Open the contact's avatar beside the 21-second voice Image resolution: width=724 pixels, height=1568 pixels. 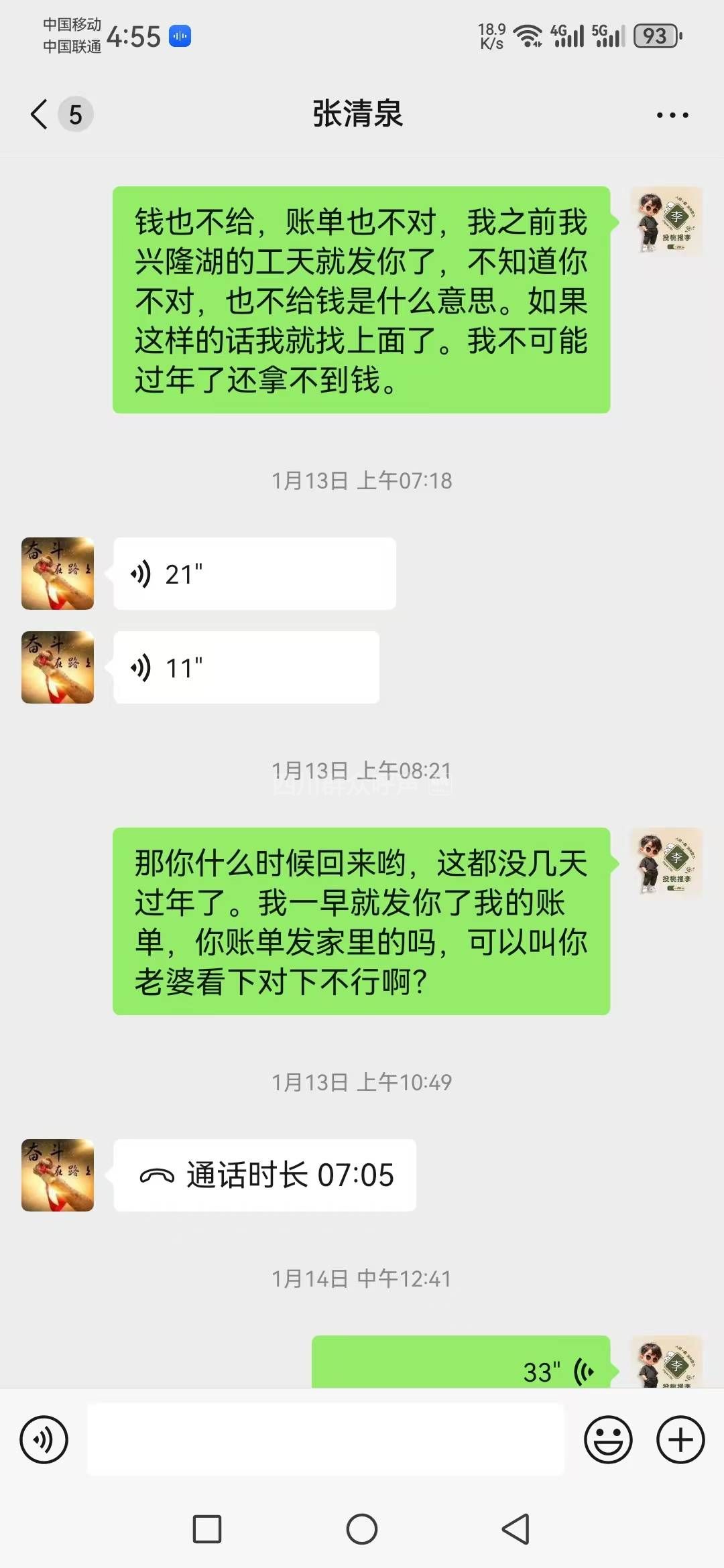click(x=58, y=574)
